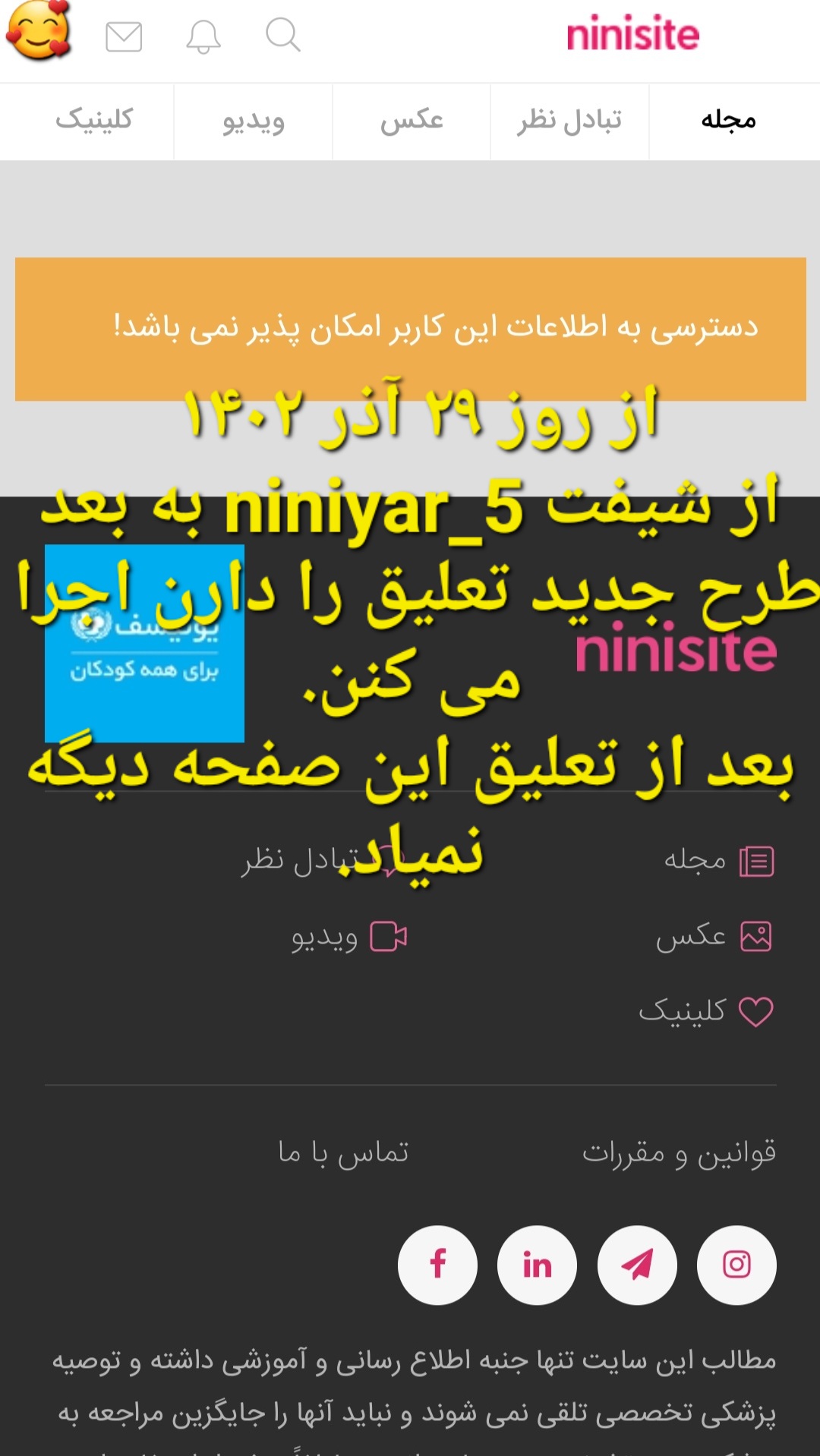This screenshot has width=820, height=1456.
Task: Switch to the عکس tab
Action: (412, 121)
